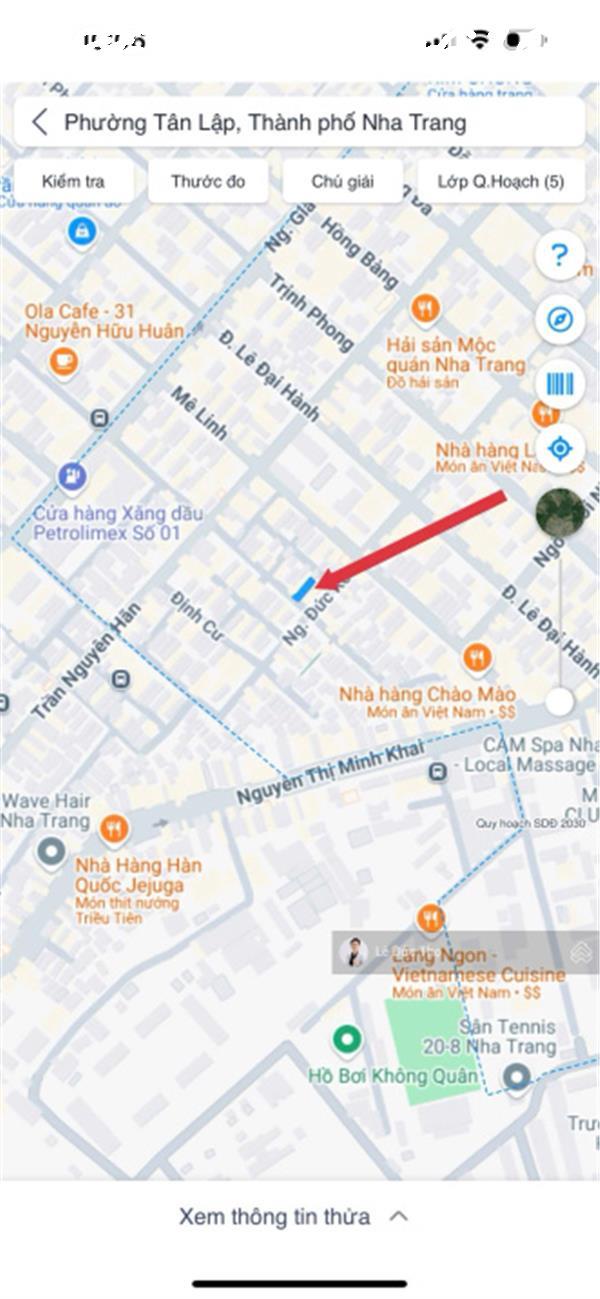Select the blue highlighted land parcel

[303, 588]
